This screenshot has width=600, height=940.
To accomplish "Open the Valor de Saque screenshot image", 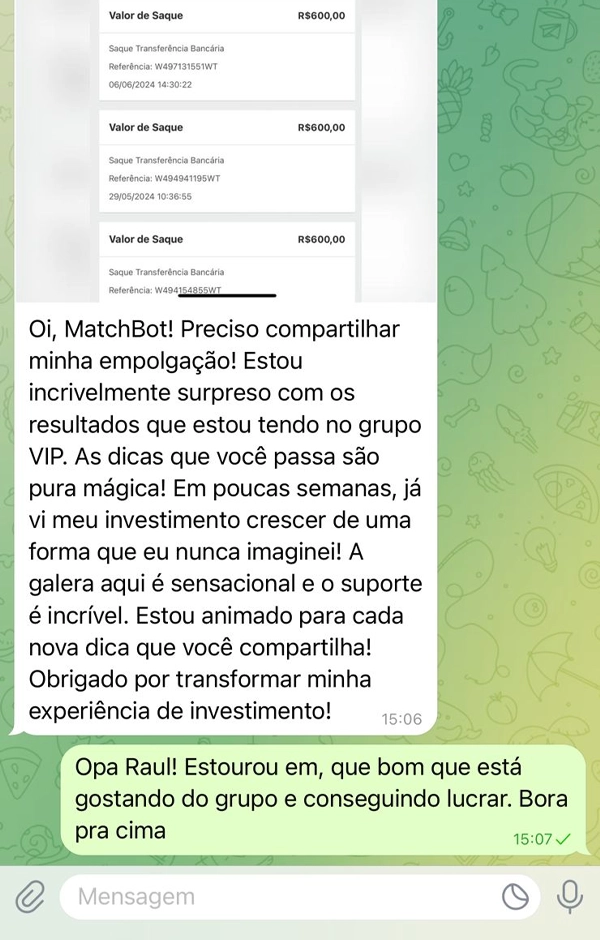I will coord(226,150).
